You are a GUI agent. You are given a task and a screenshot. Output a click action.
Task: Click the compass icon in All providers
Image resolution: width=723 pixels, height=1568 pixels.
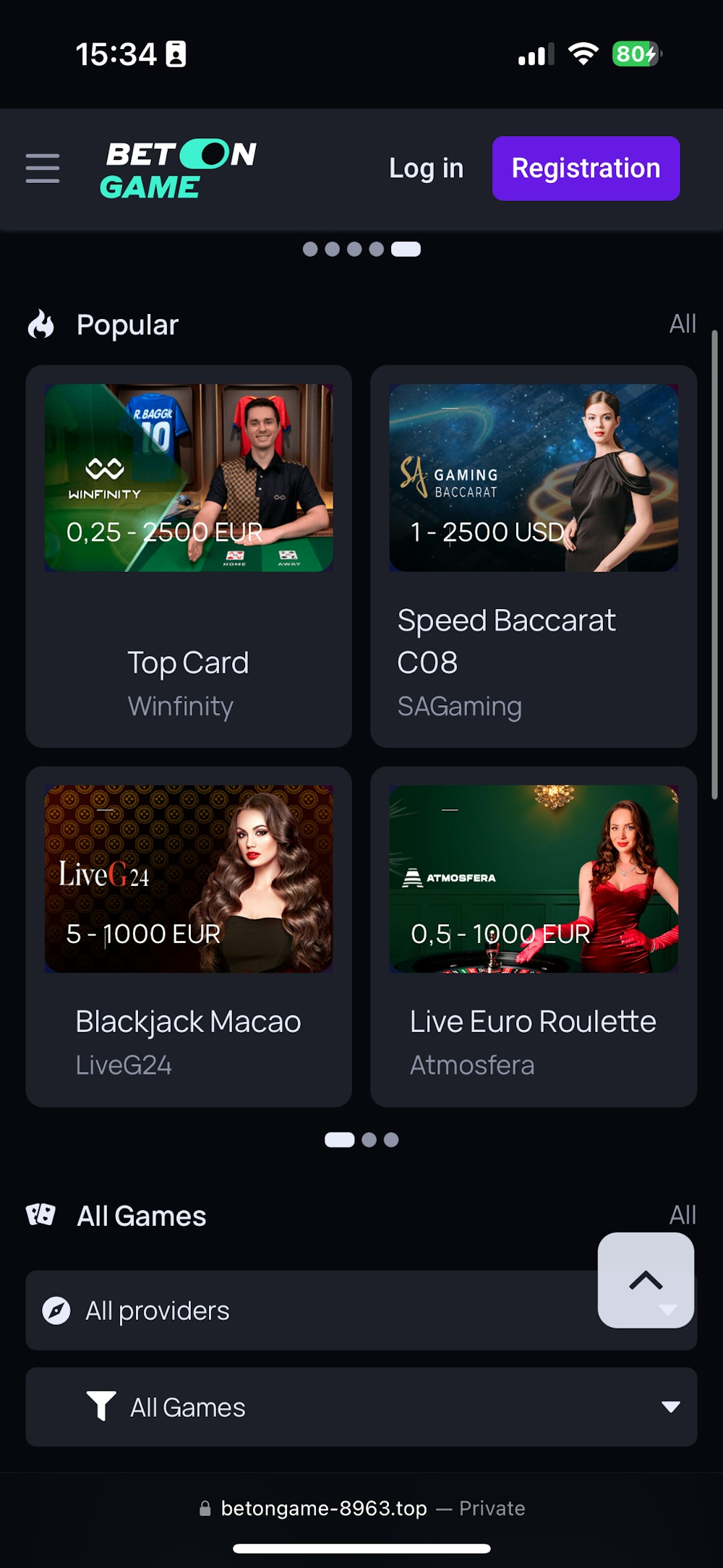(56, 1310)
